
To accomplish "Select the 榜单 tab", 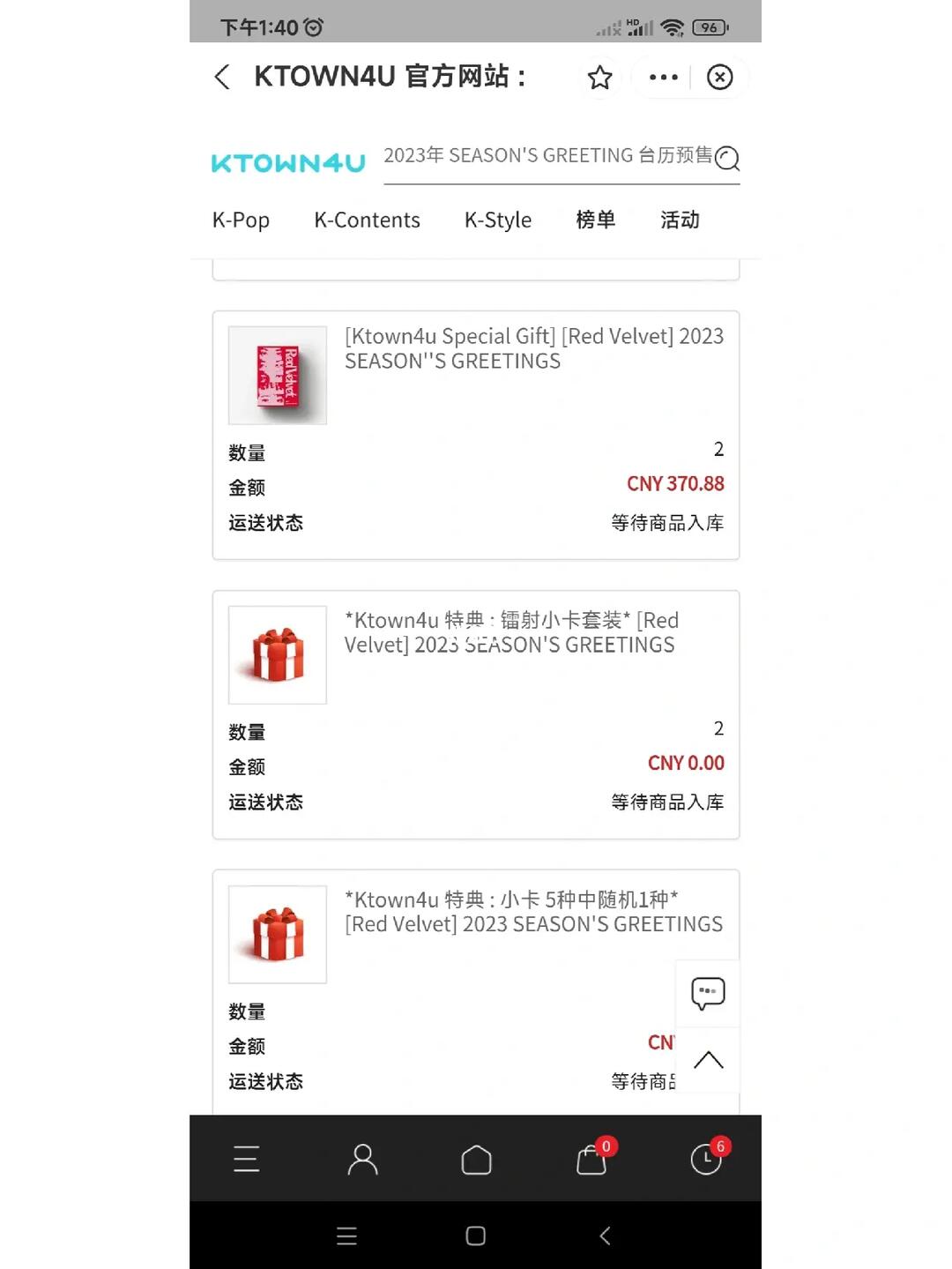I will pos(596,220).
